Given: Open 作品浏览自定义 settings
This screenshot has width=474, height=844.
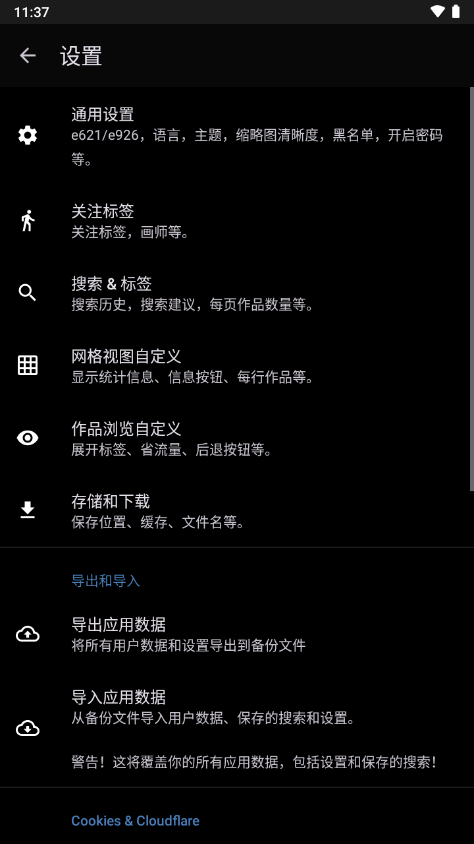Looking at the screenshot, I should [235, 439].
